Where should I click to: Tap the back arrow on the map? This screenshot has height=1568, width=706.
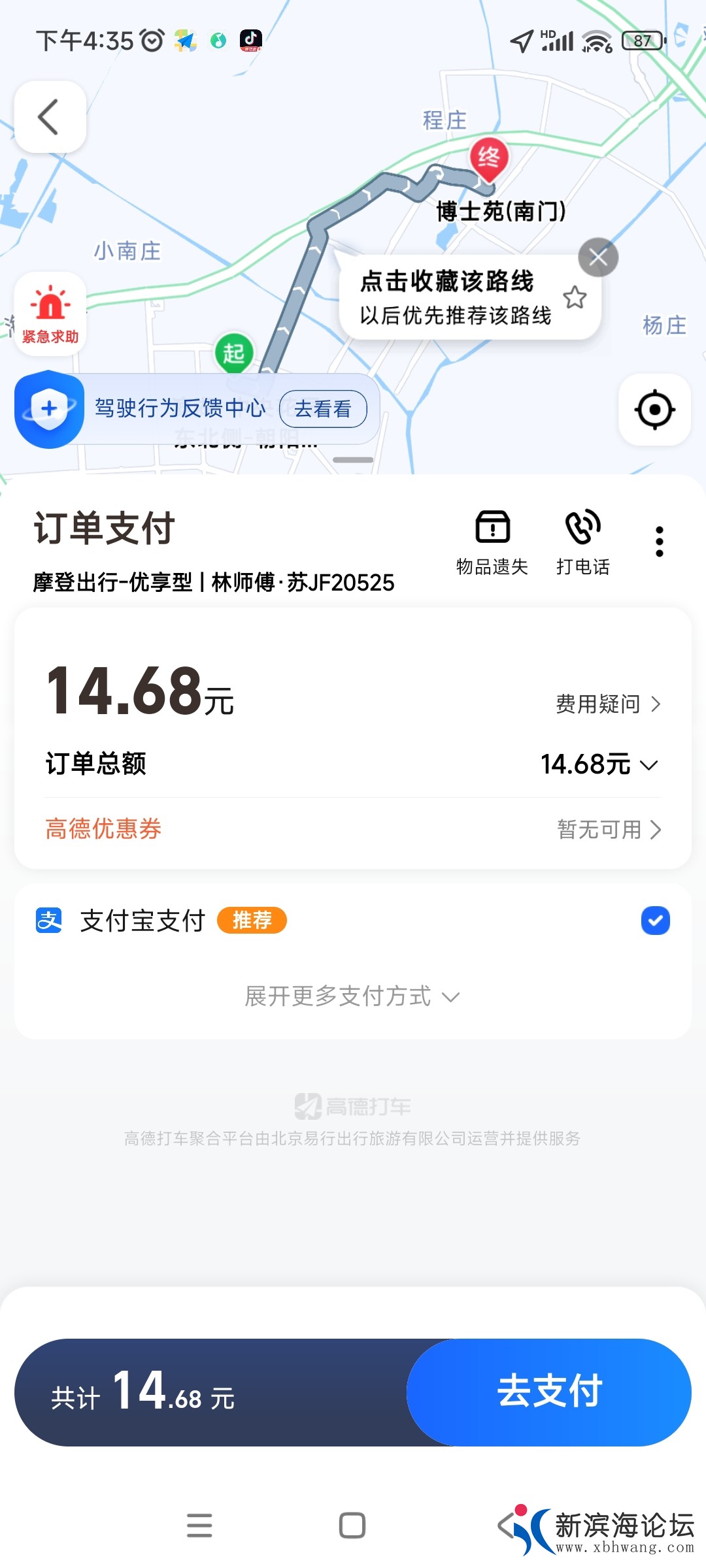pyautogui.click(x=50, y=118)
